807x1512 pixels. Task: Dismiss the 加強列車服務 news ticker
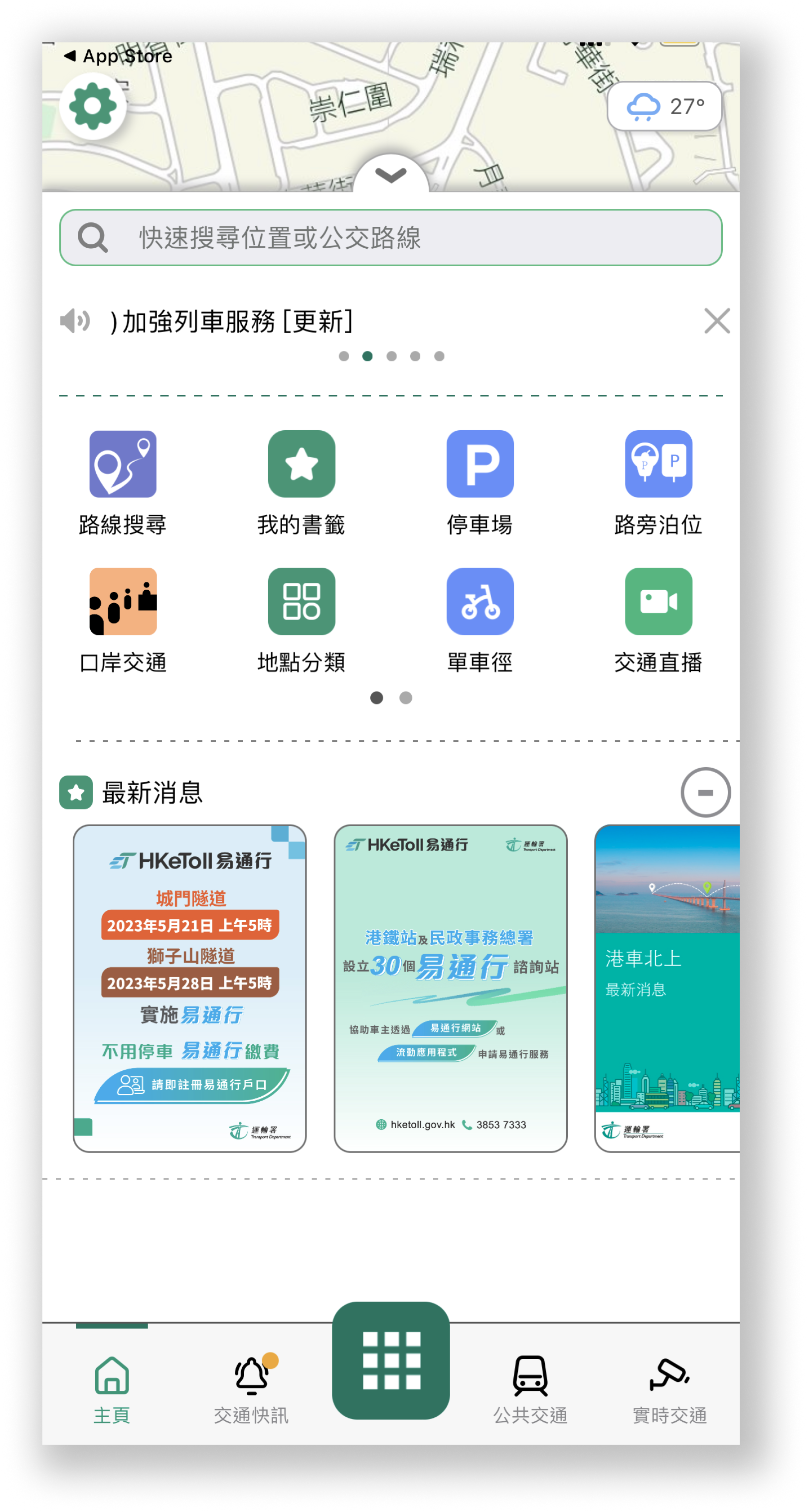pos(717,321)
